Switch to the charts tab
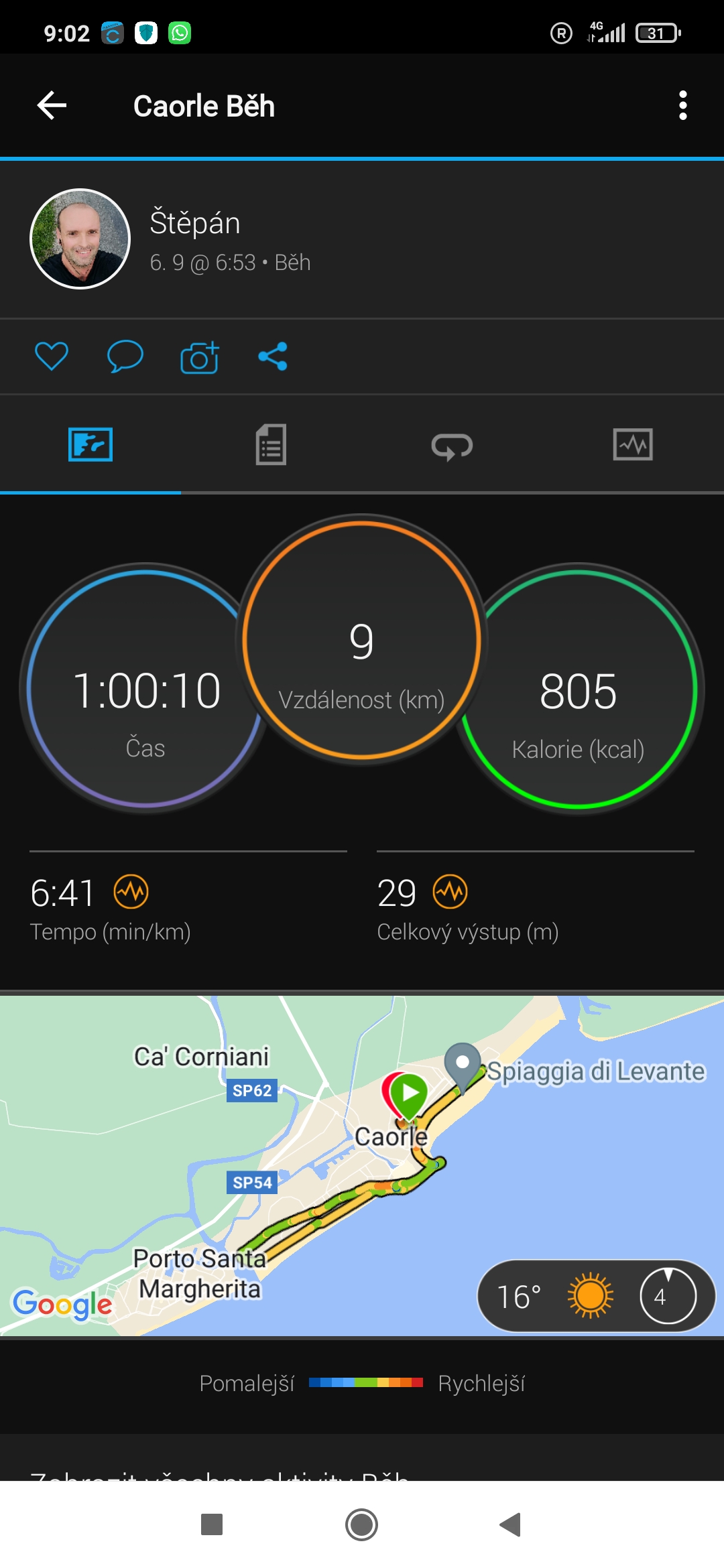Screen dimensions: 724x1568 click(633, 445)
